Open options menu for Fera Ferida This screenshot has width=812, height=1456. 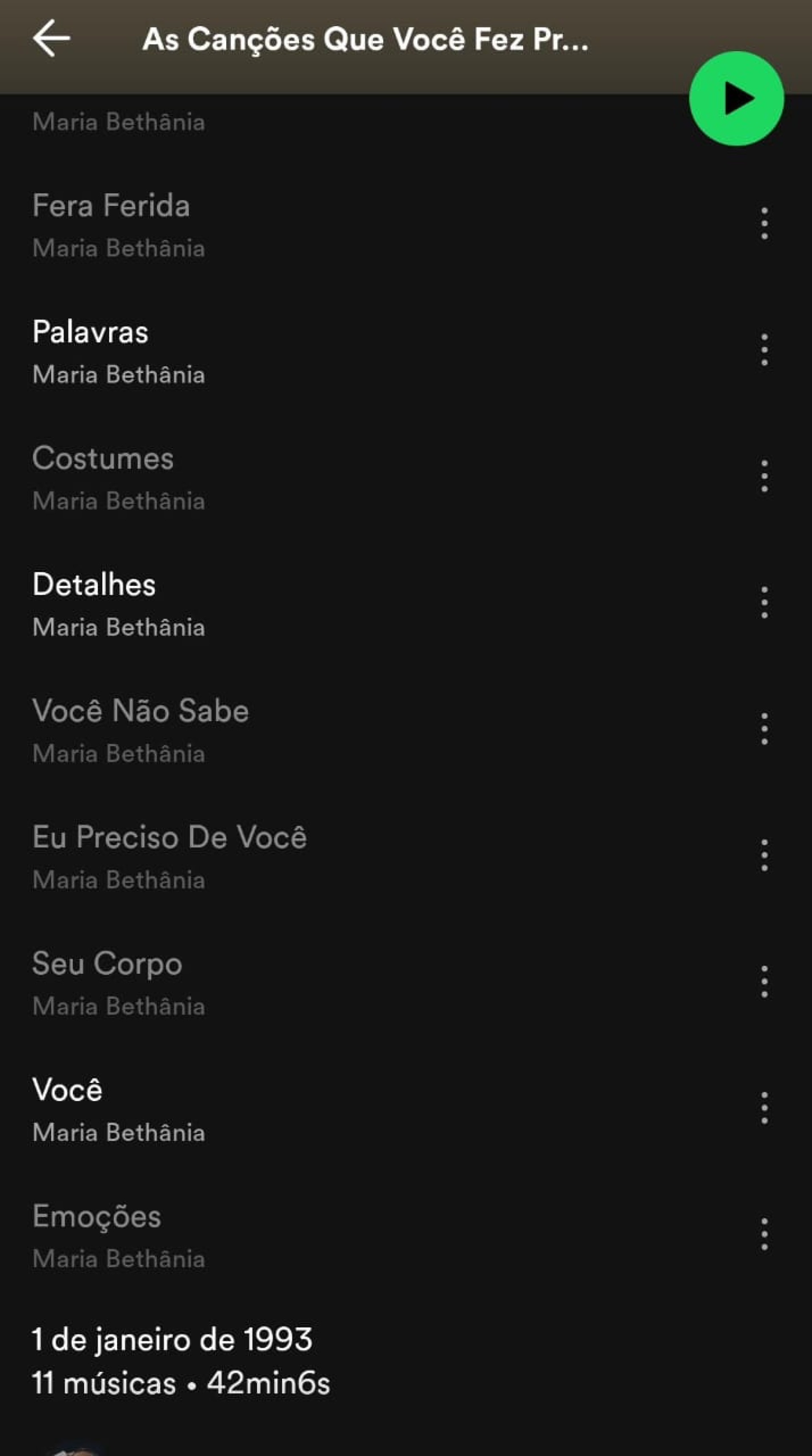point(763,223)
